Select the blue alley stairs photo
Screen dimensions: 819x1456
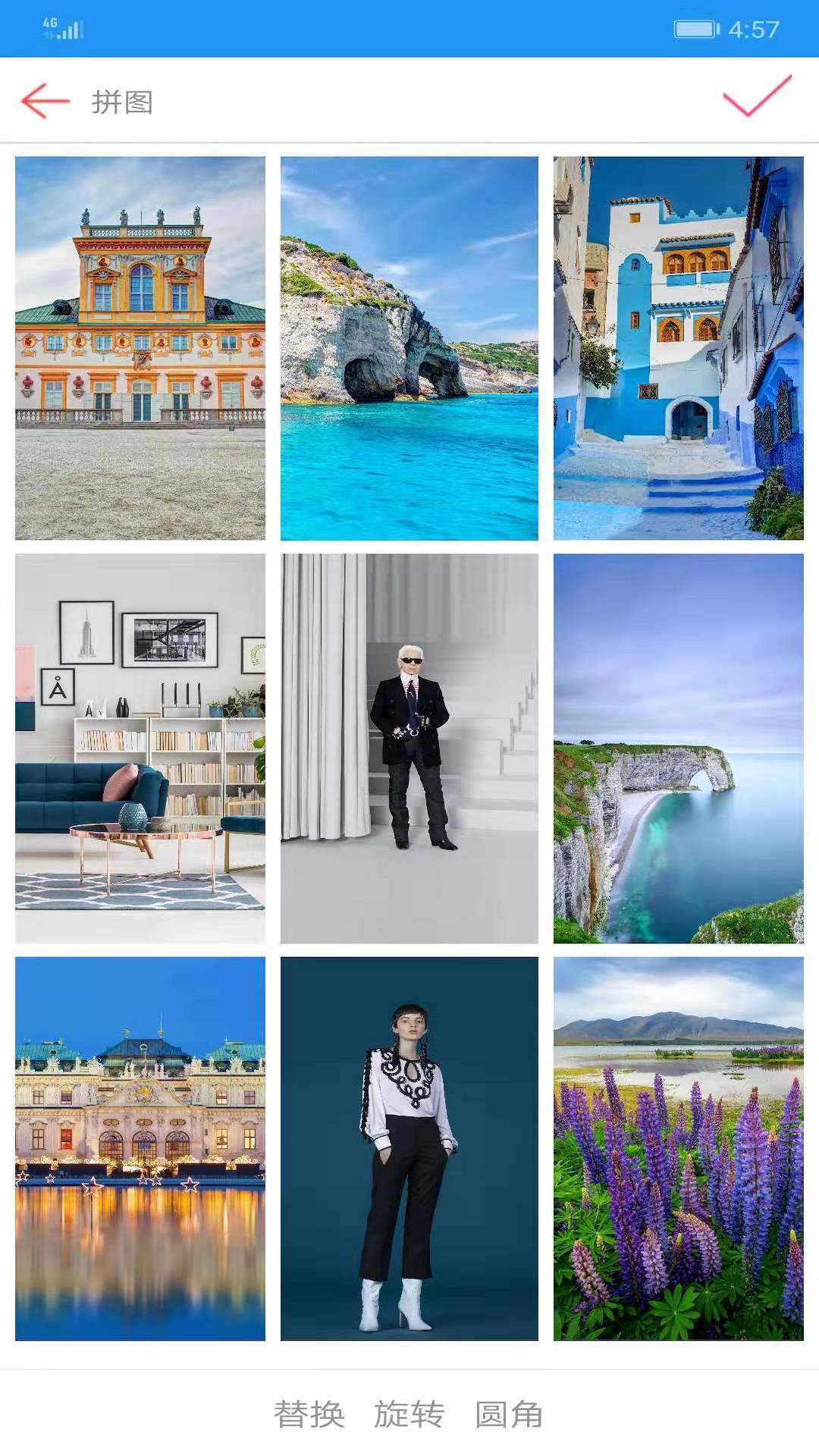pos(678,348)
